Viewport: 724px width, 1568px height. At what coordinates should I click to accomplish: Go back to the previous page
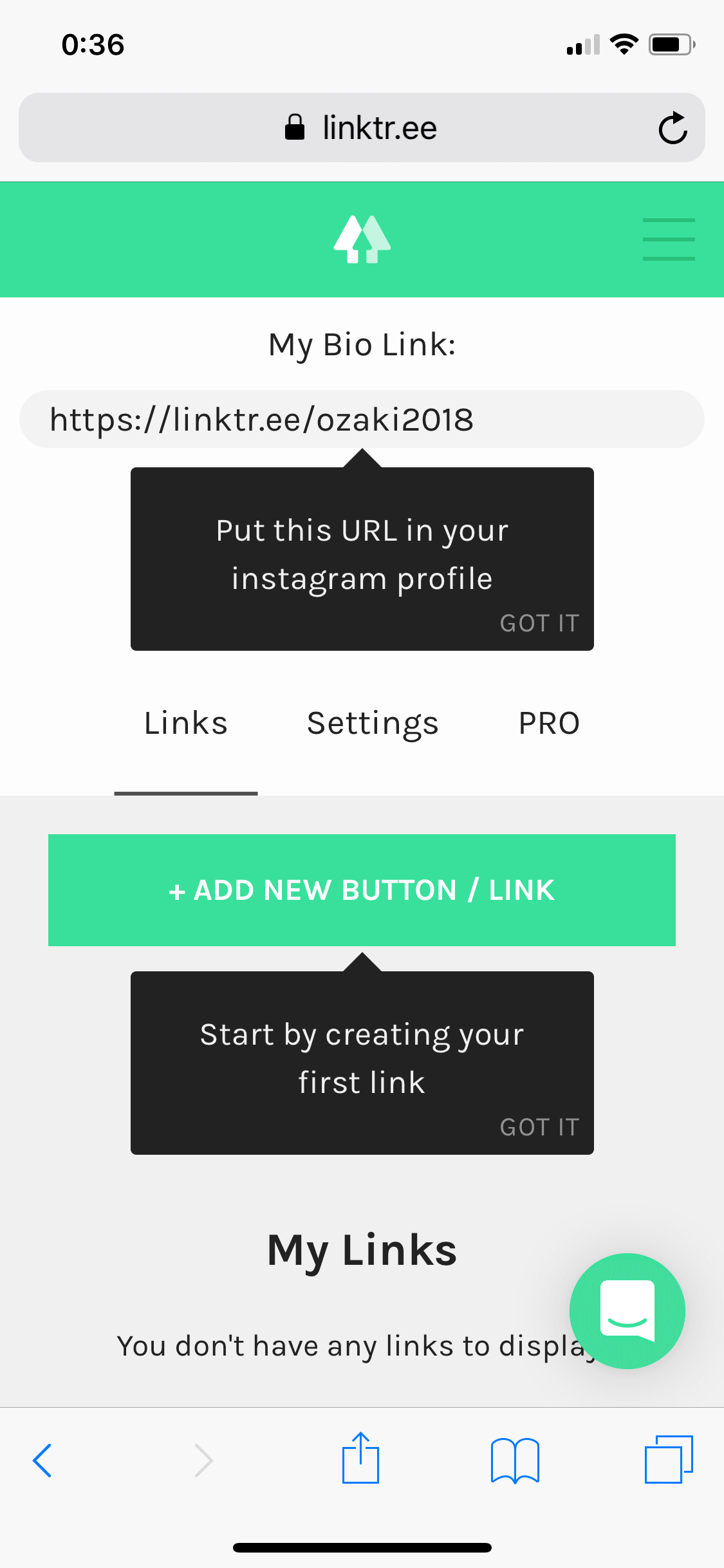pos(42,1460)
